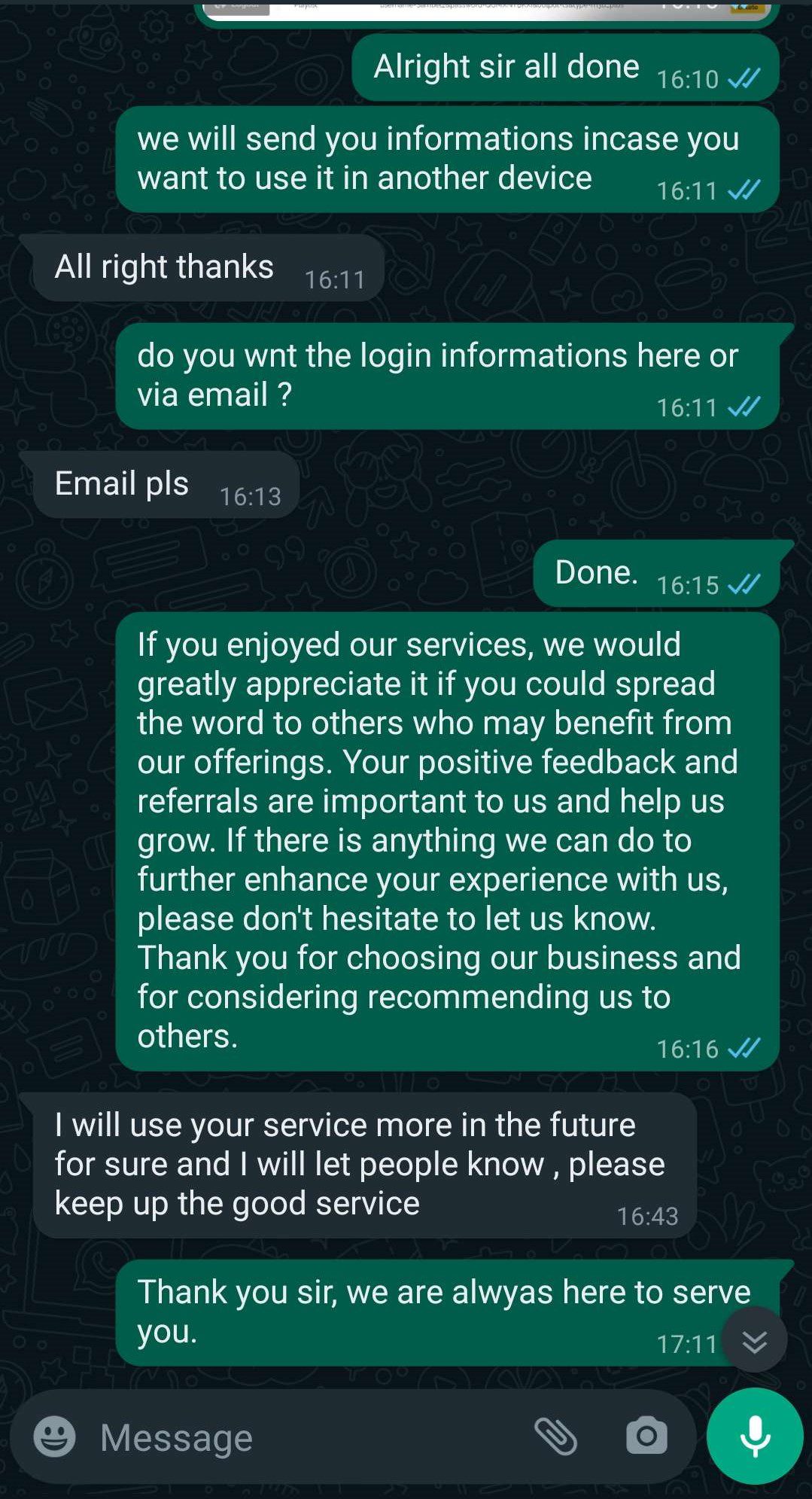Open the camera from the message bar
The width and height of the screenshot is (812, 1499).
646,1436
